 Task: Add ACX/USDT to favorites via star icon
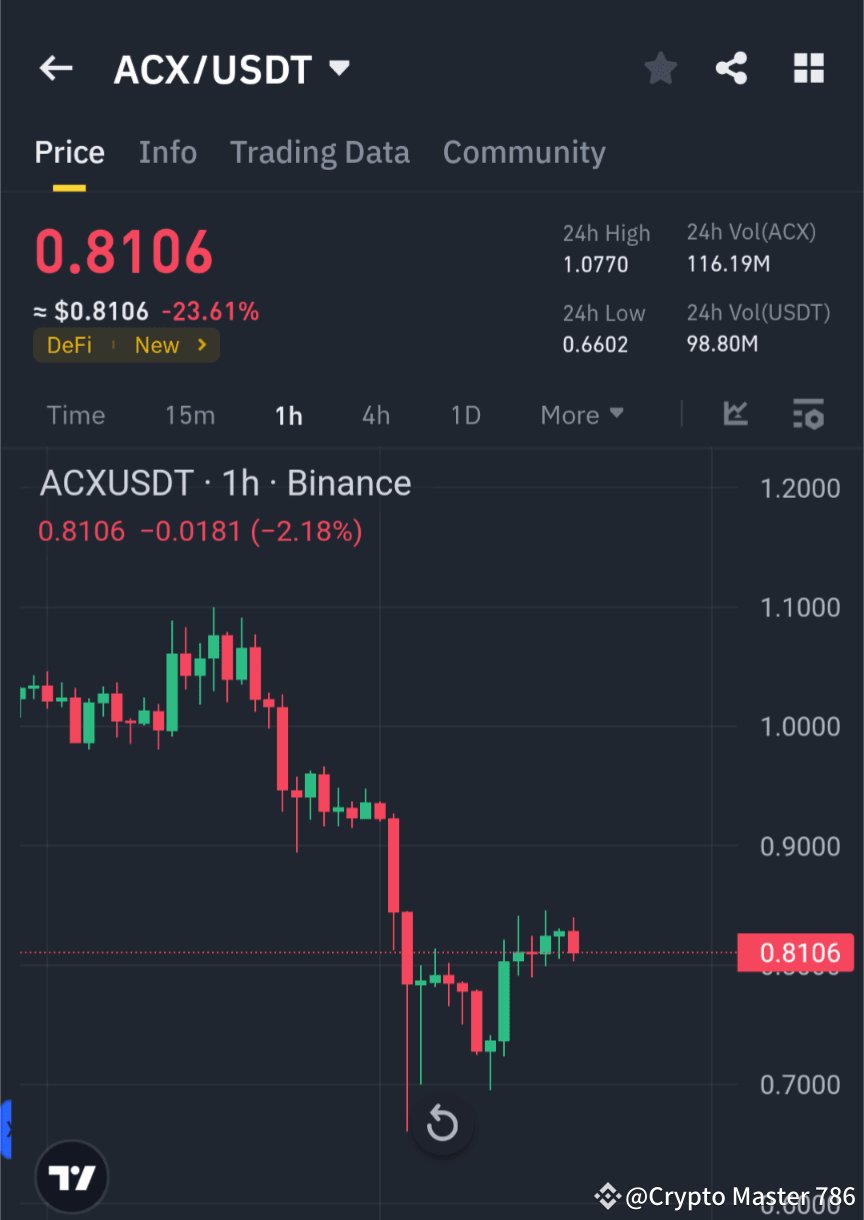point(660,68)
